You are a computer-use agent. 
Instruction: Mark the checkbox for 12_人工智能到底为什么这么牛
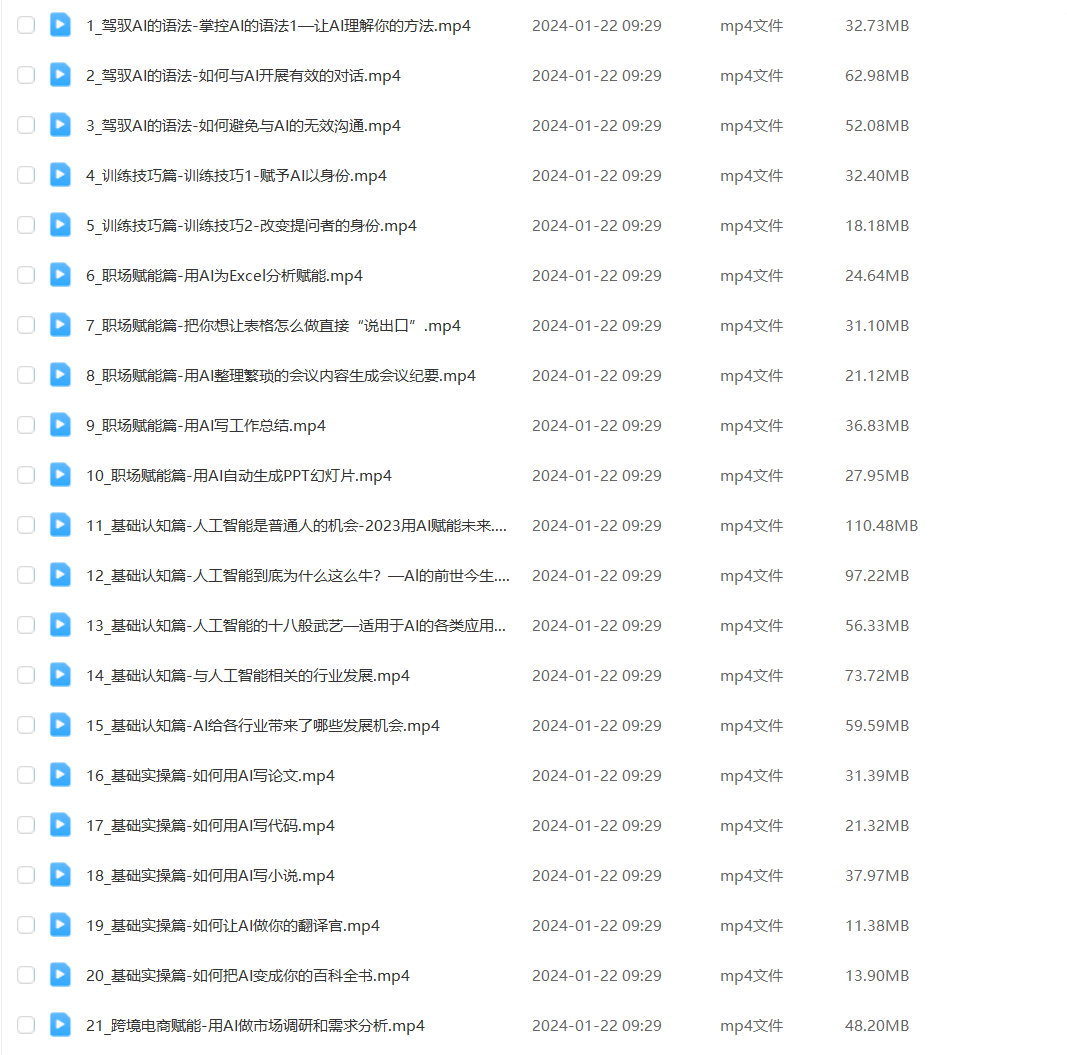coord(26,575)
